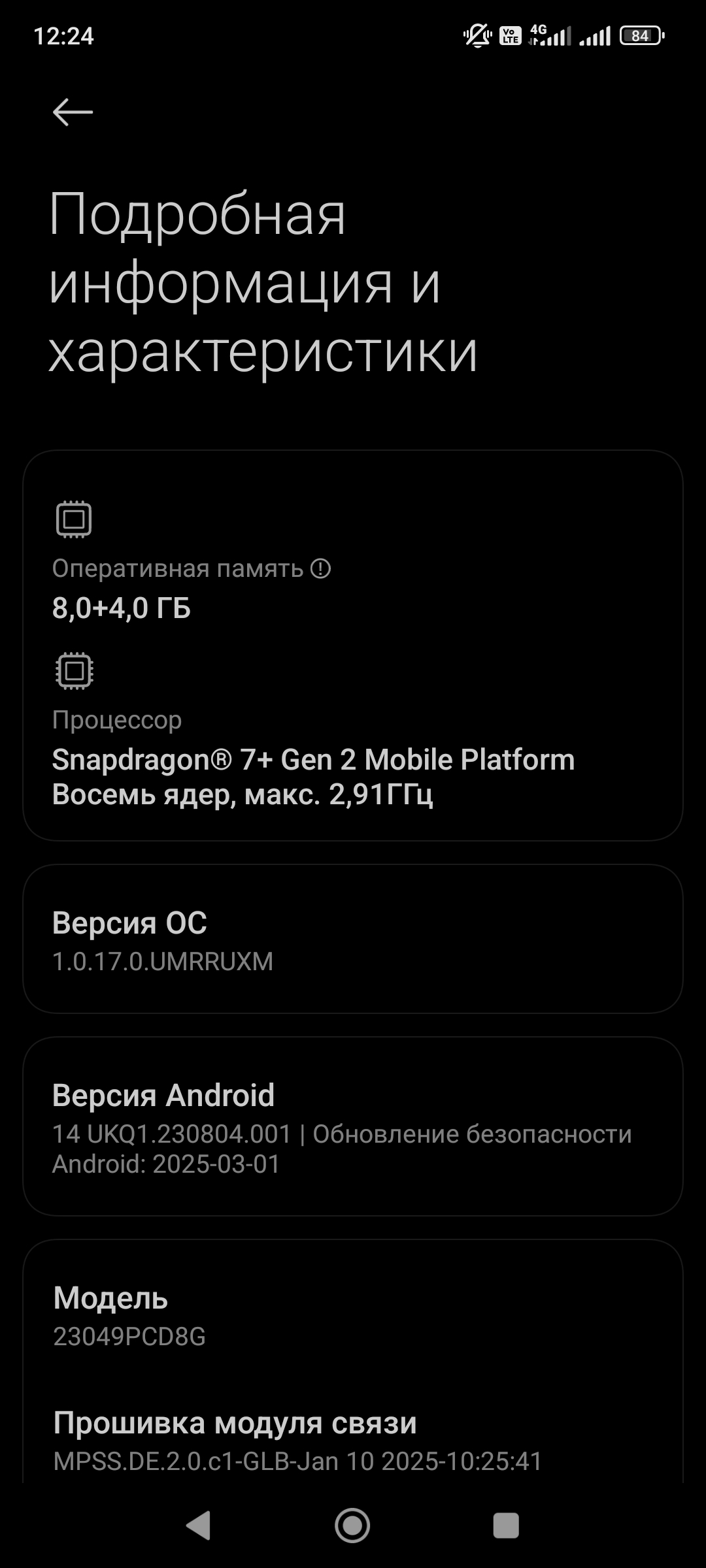This screenshot has height=1568, width=706.
Task: Tap the Модель row
Action: pos(353,1316)
